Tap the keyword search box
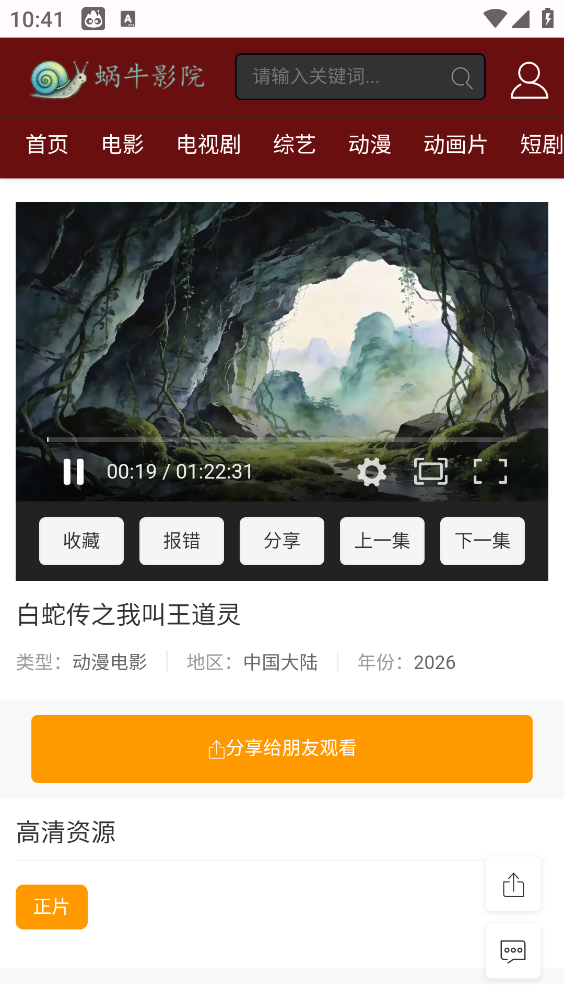 pyautogui.click(x=360, y=77)
